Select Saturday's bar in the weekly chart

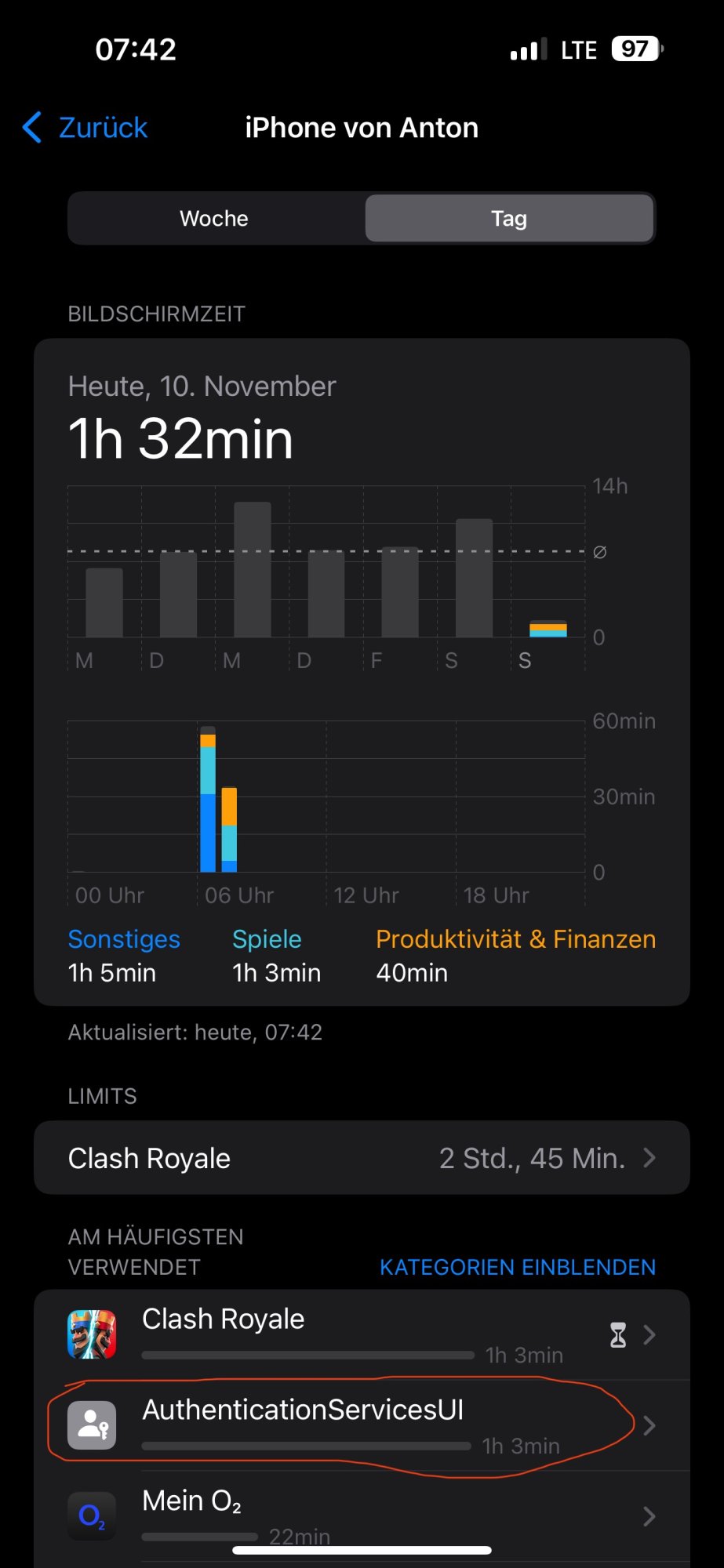pyautogui.click(x=474, y=578)
